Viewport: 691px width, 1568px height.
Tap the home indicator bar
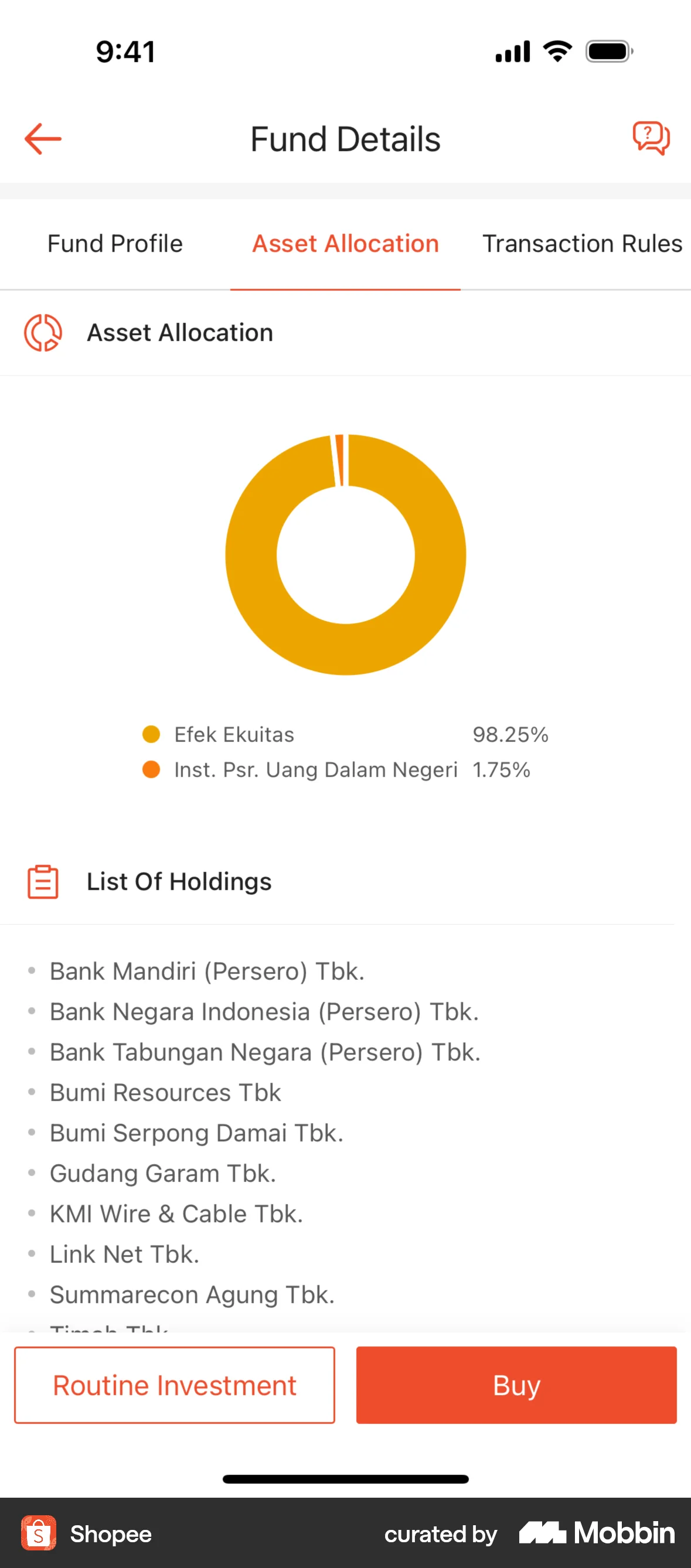point(345,1478)
